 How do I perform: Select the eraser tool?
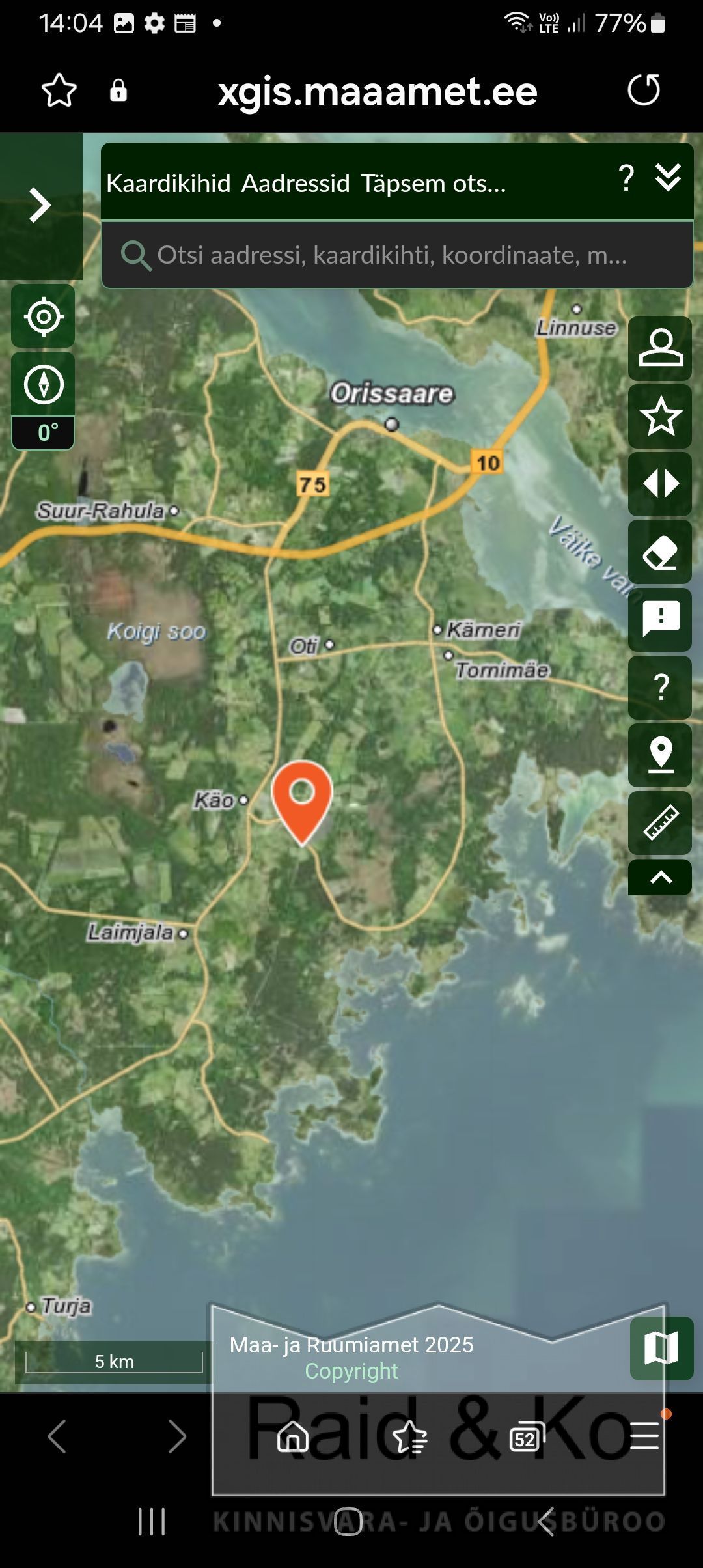(660, 552)
